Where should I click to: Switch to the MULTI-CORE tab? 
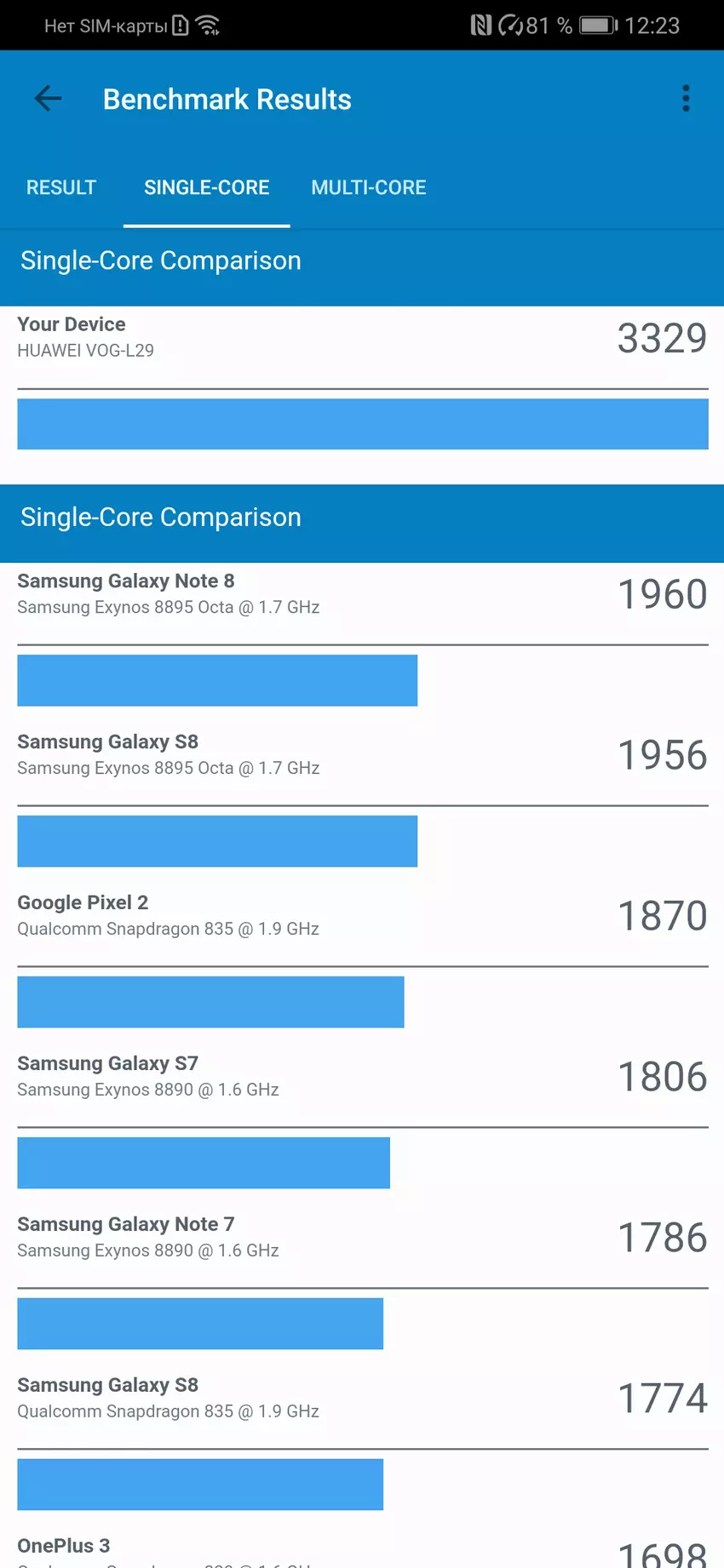(x=368, y=187)
